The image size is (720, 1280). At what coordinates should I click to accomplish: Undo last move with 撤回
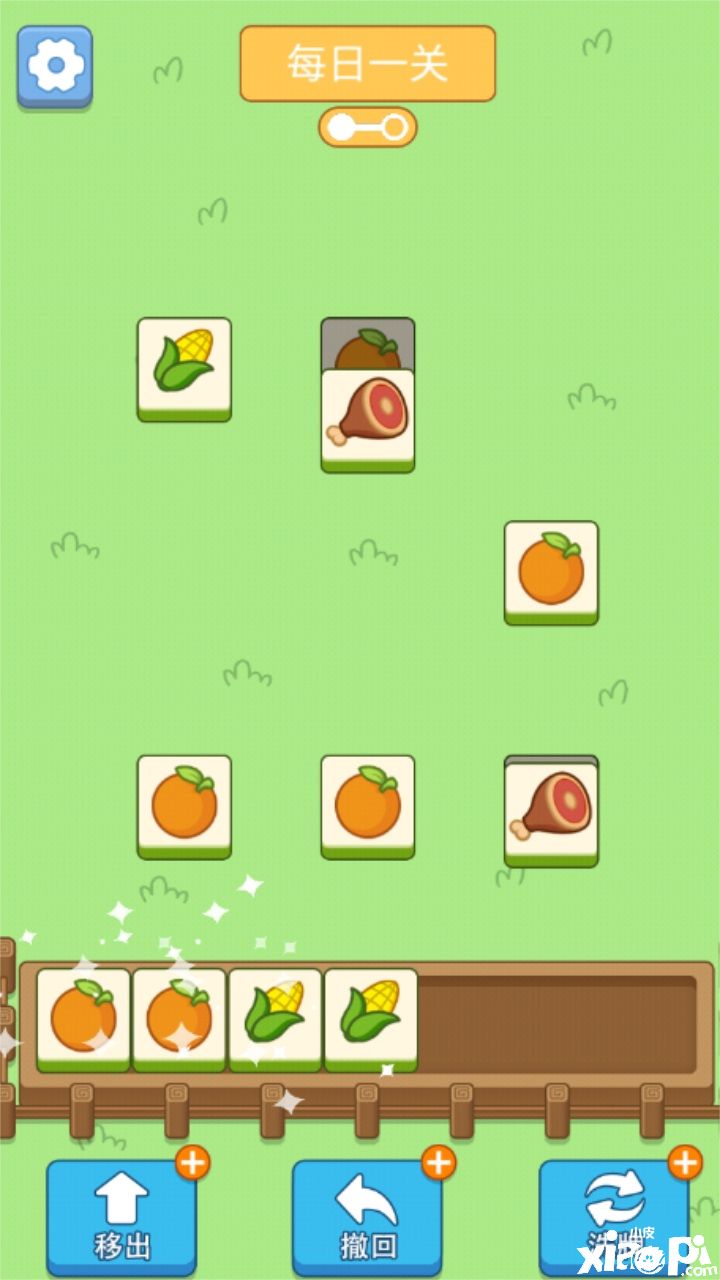[x=367, y=1216]
